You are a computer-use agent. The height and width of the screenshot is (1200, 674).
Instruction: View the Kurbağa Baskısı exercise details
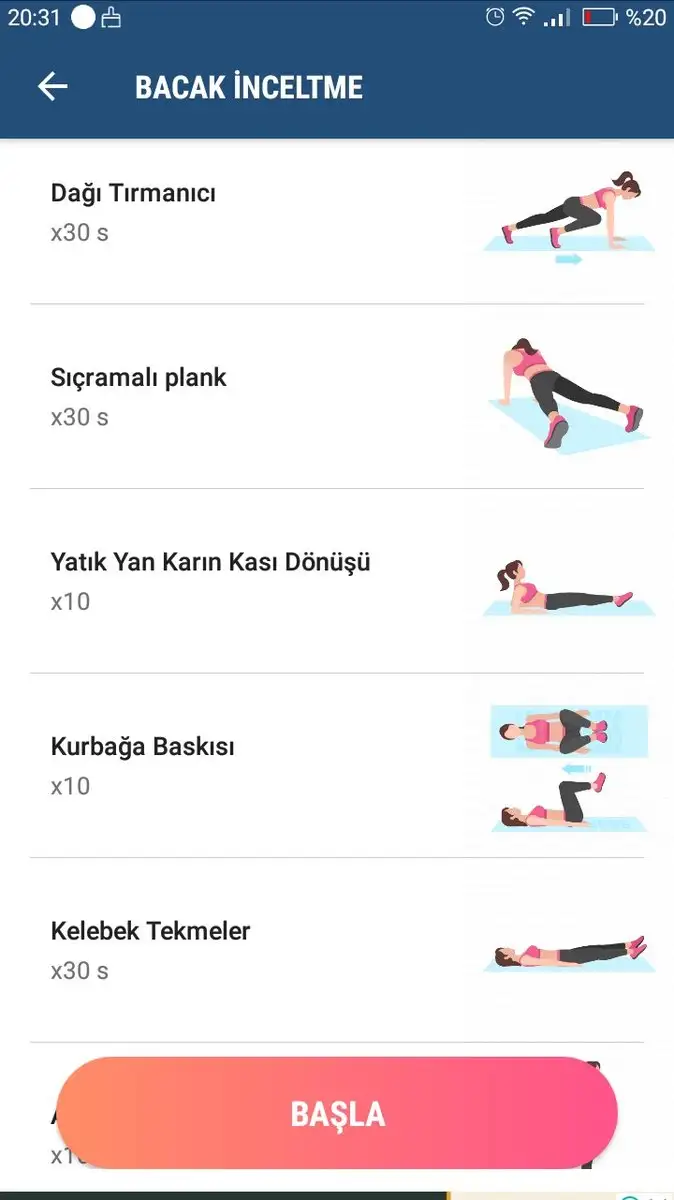point(337,766)
